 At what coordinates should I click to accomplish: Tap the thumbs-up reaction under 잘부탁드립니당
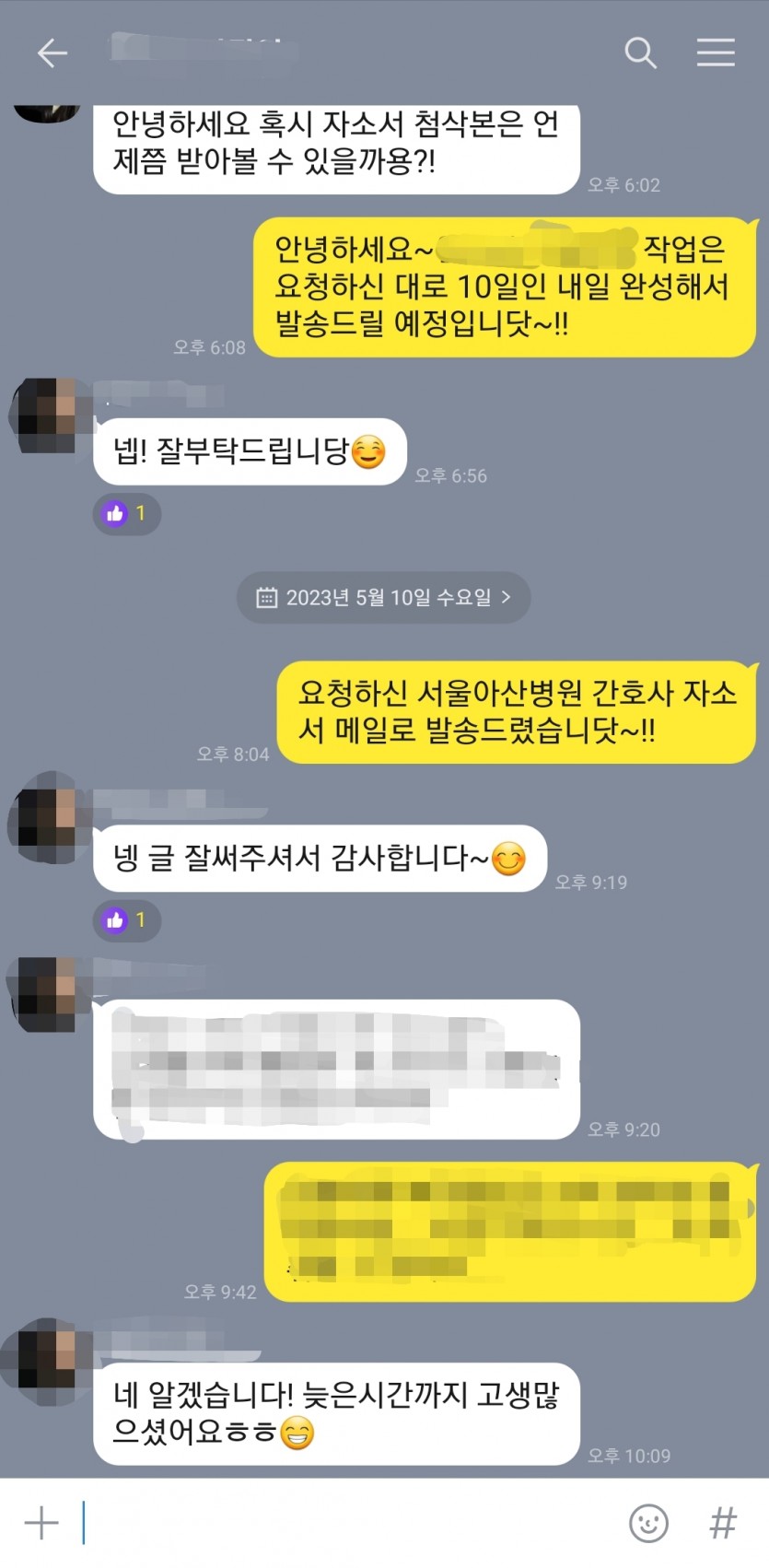[126, 513]
